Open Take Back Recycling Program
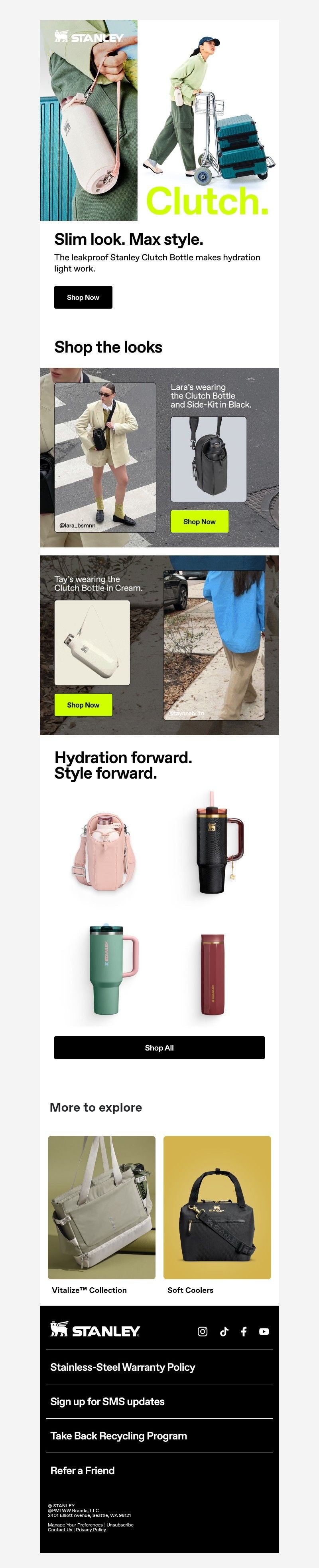Screen dimensions: 319x1568 (118, 1436)
